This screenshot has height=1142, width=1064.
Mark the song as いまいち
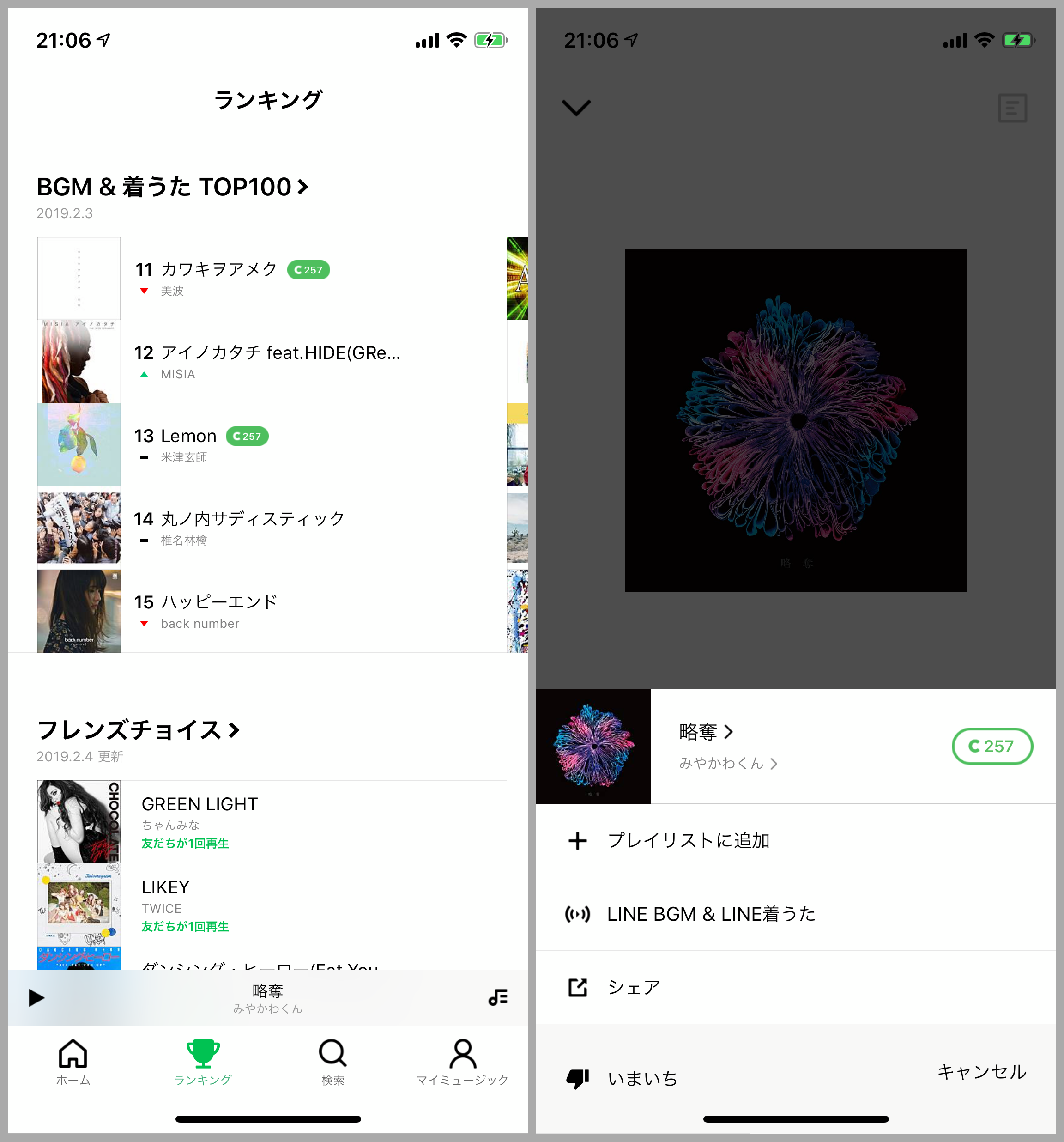click(642, 1079)
